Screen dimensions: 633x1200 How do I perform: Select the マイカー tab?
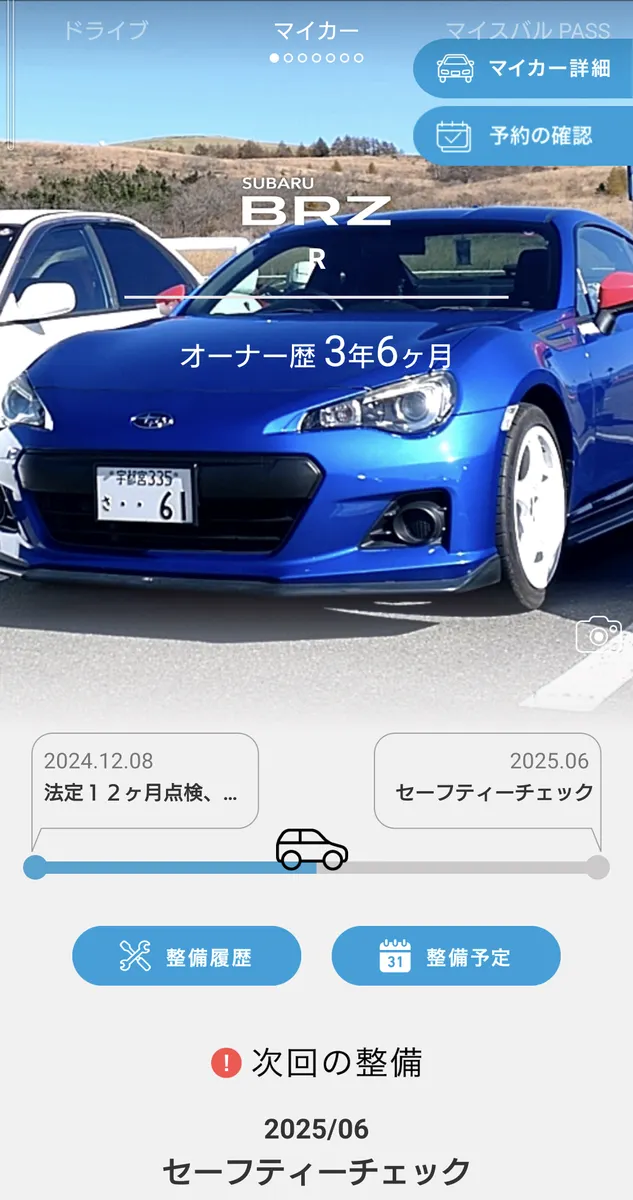(316, 31)
